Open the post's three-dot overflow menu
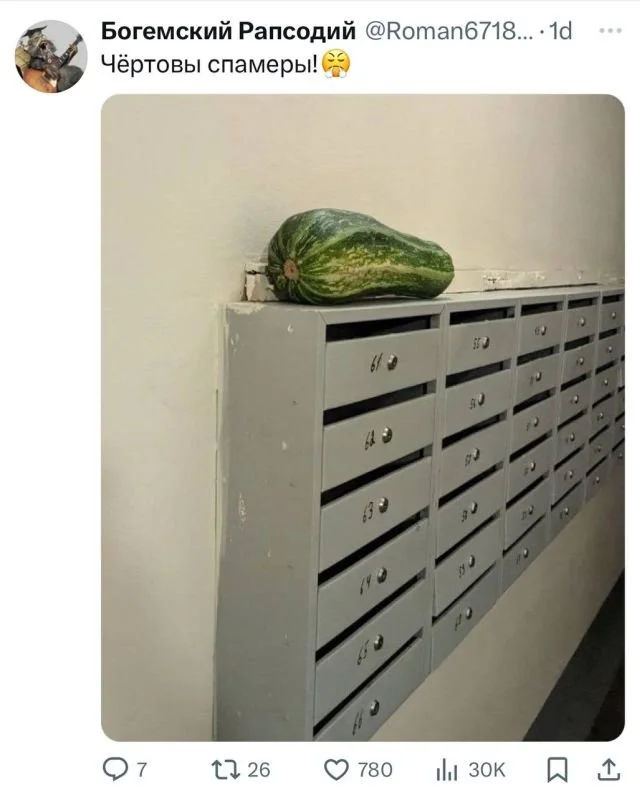The height and width of the screenshot is (798, 640). (609, 31)
